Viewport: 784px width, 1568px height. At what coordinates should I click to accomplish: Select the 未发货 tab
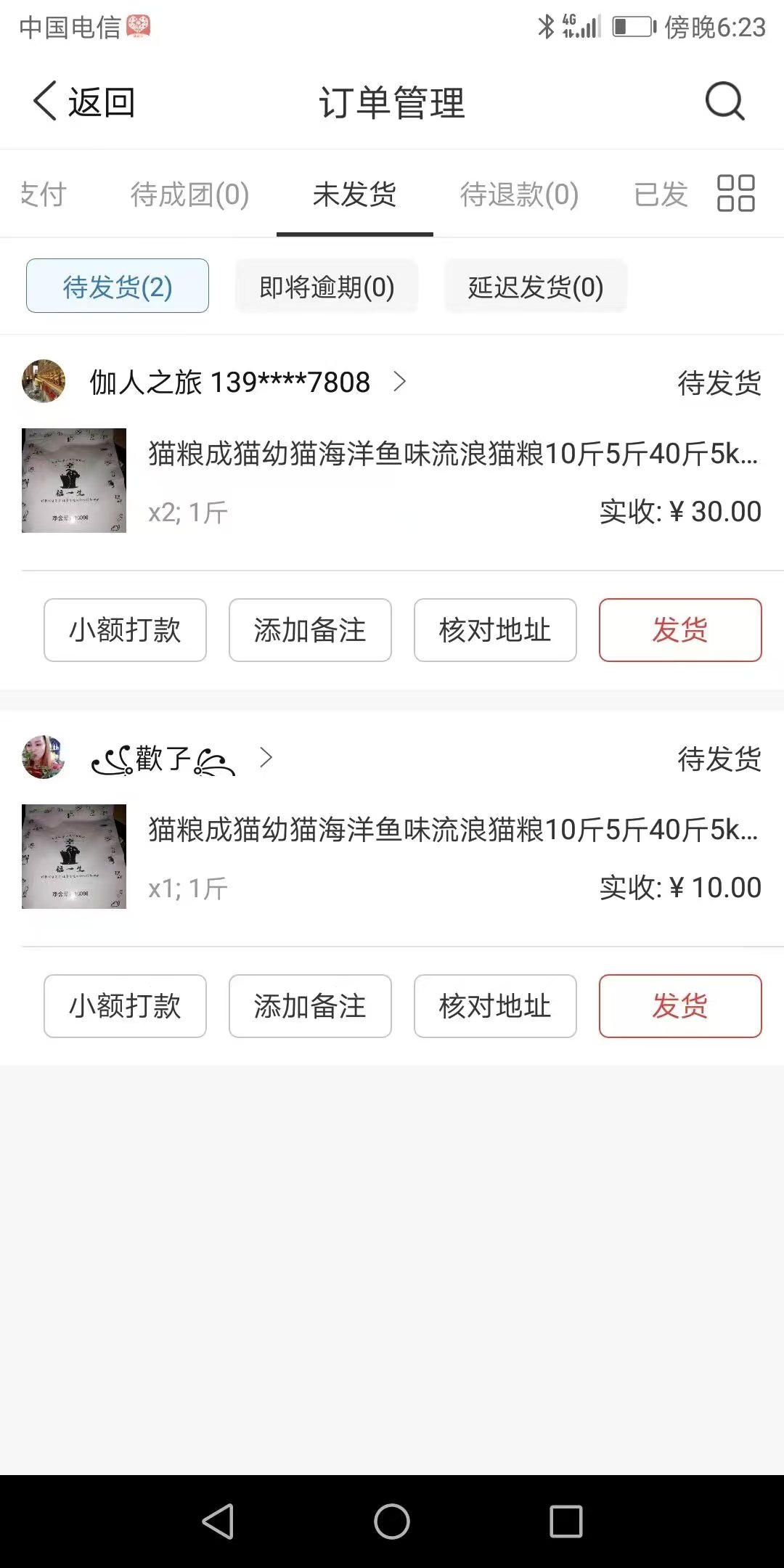(354, 194)
